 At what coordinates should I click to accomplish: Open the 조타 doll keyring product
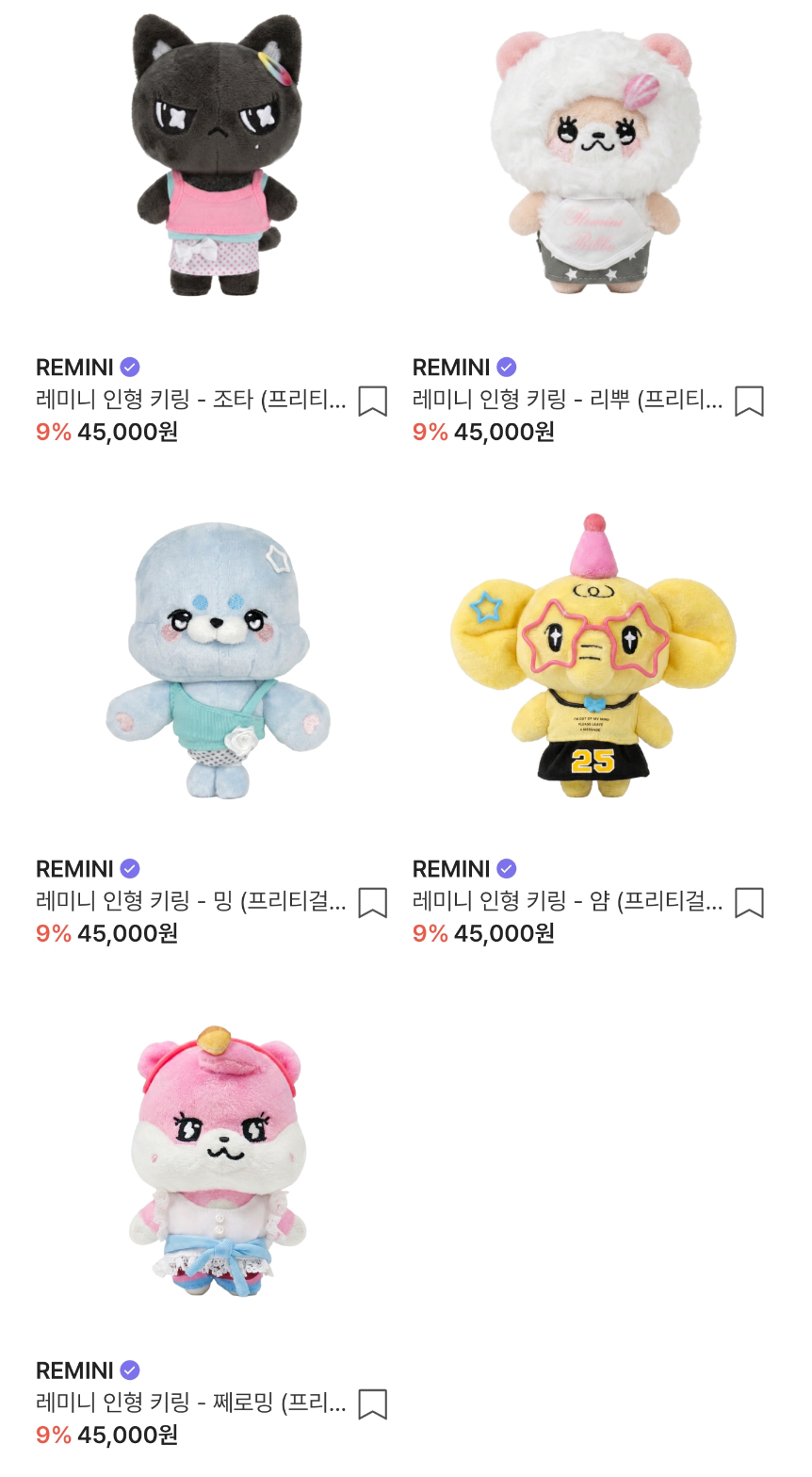coord(218,155)
